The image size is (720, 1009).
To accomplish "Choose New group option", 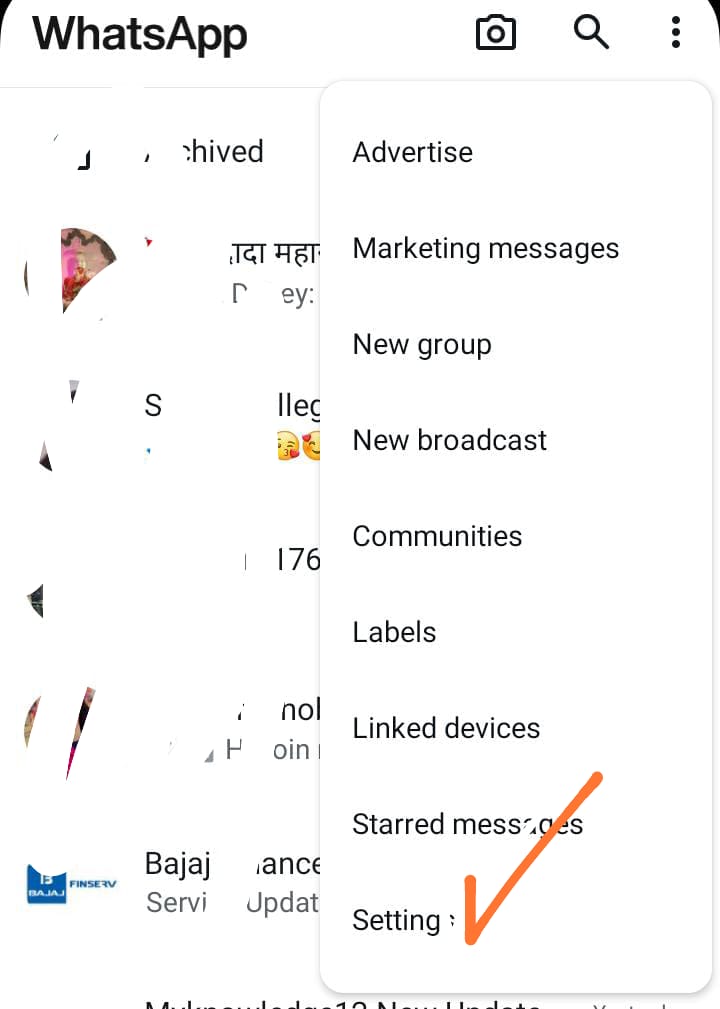I will click(422, 344).
